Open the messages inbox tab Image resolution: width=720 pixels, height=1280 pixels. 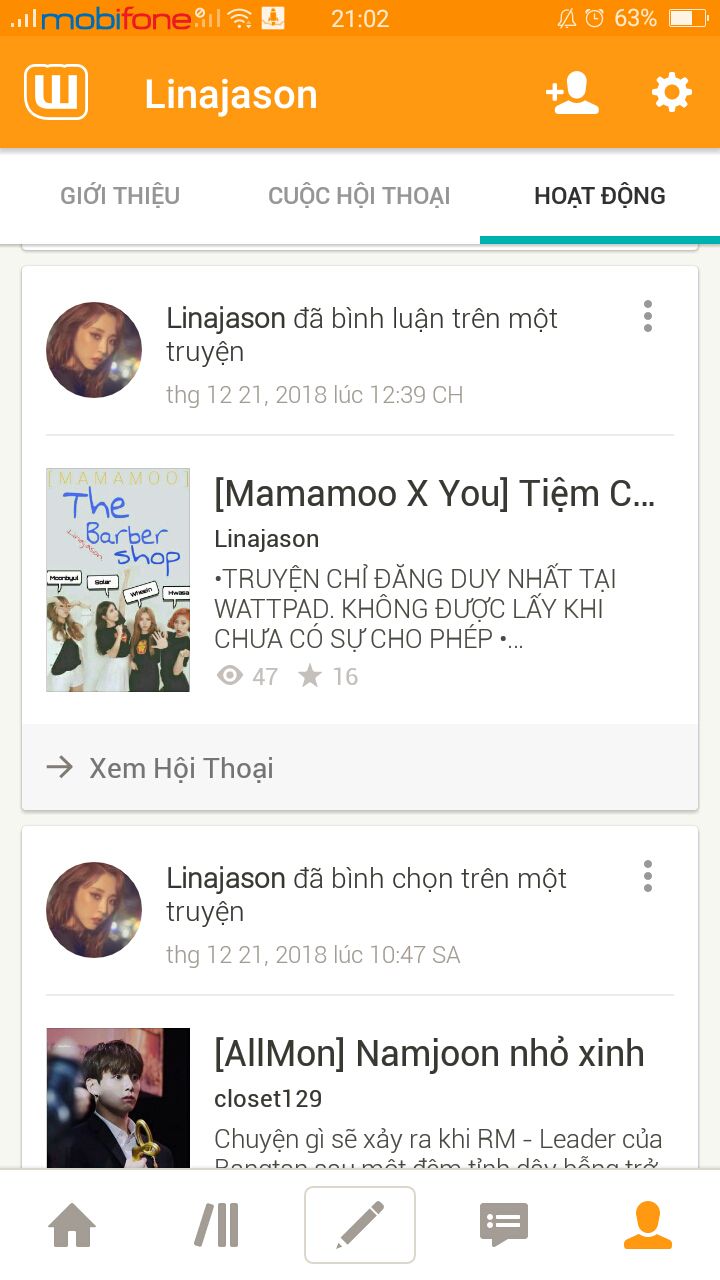pyautogui.click(x=504, y=1225)
